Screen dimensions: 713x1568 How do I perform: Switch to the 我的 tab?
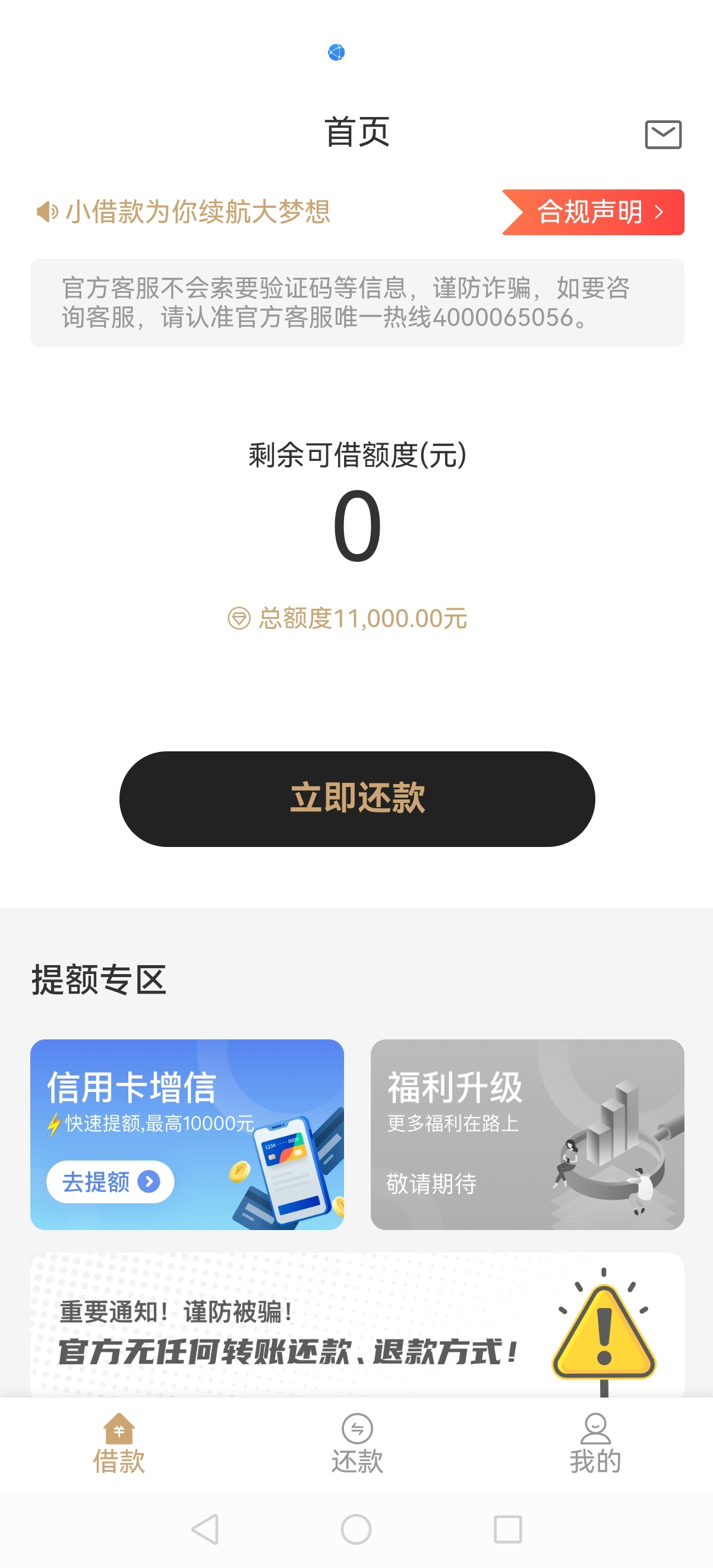pyautogui.click(x=595, y=1443)
